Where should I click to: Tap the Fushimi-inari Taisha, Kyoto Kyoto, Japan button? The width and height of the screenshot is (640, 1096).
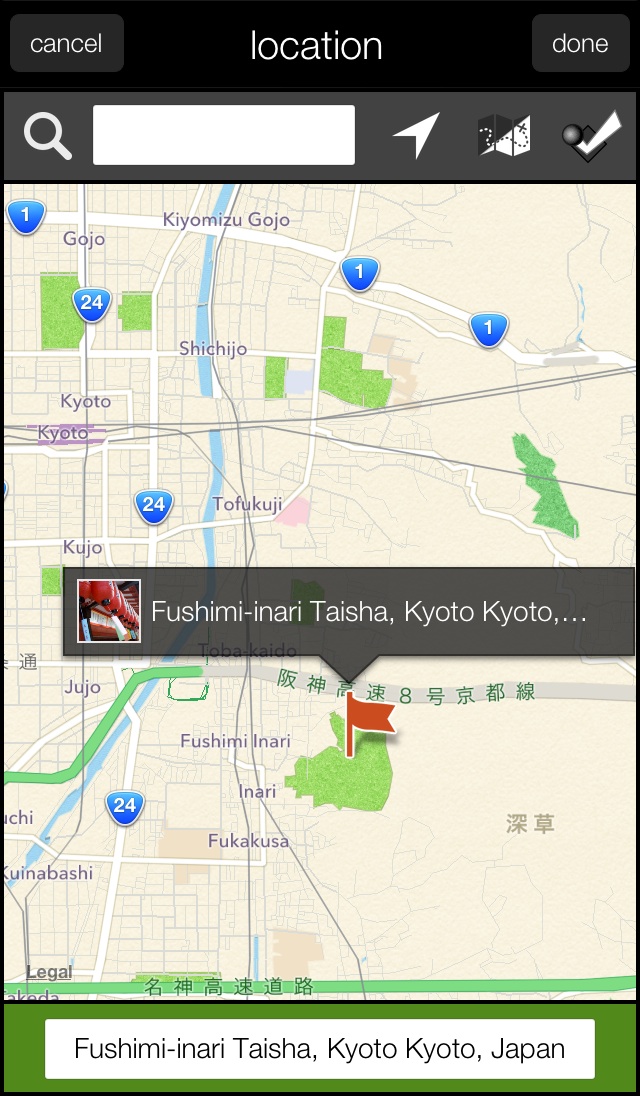pos(320,1049)
